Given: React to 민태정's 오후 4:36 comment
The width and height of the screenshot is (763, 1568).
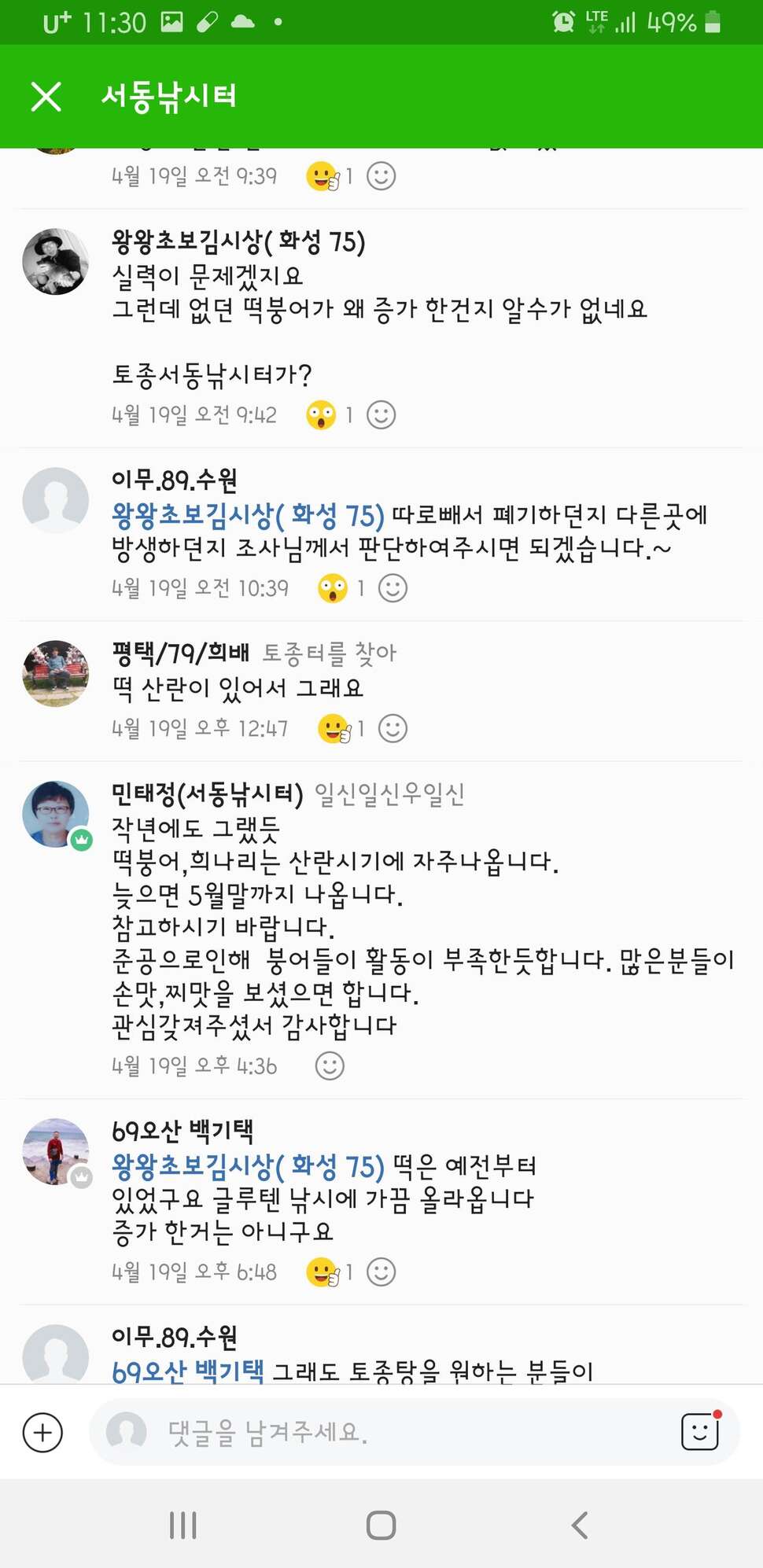Looking at the screenshot, I should (330, 1066).
